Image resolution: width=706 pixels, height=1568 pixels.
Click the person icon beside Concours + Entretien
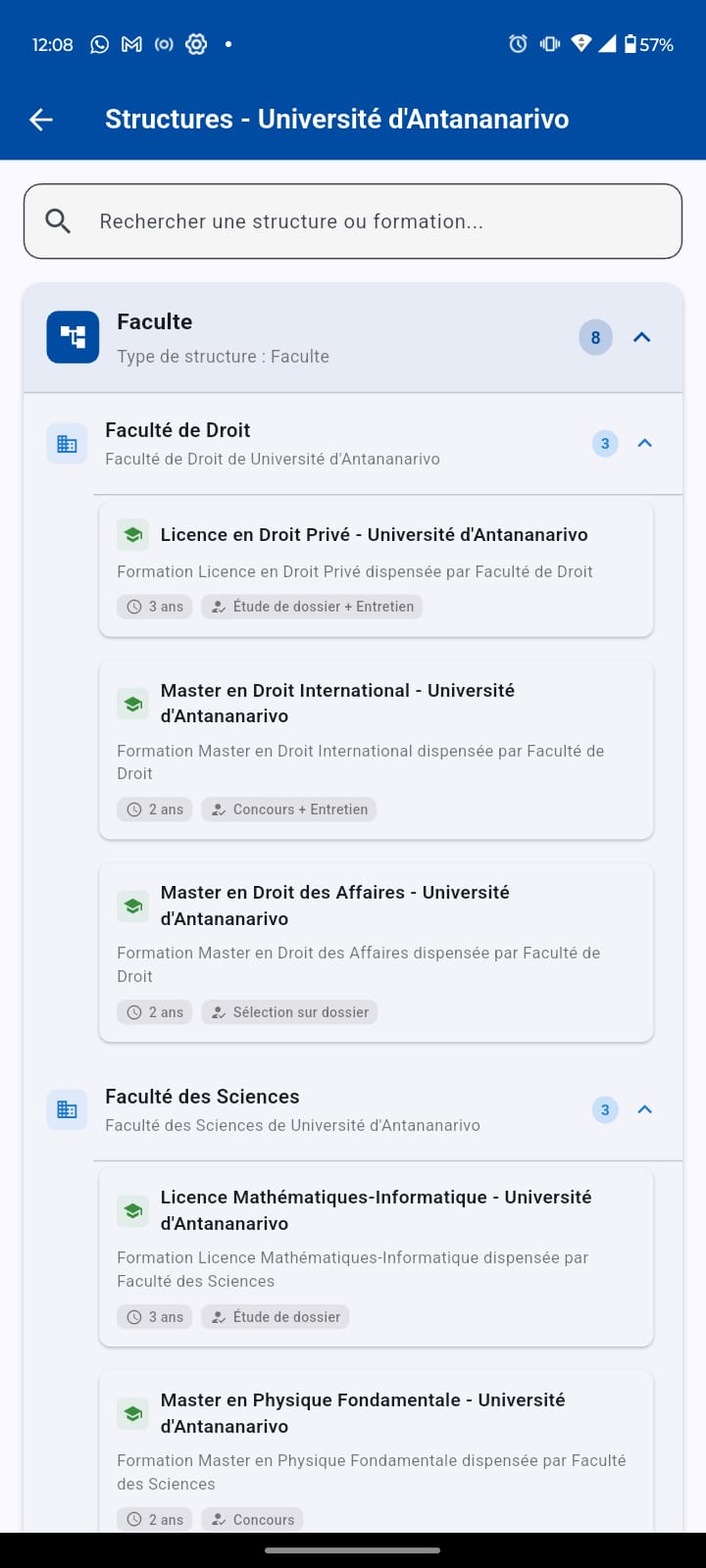pos(217,809)
